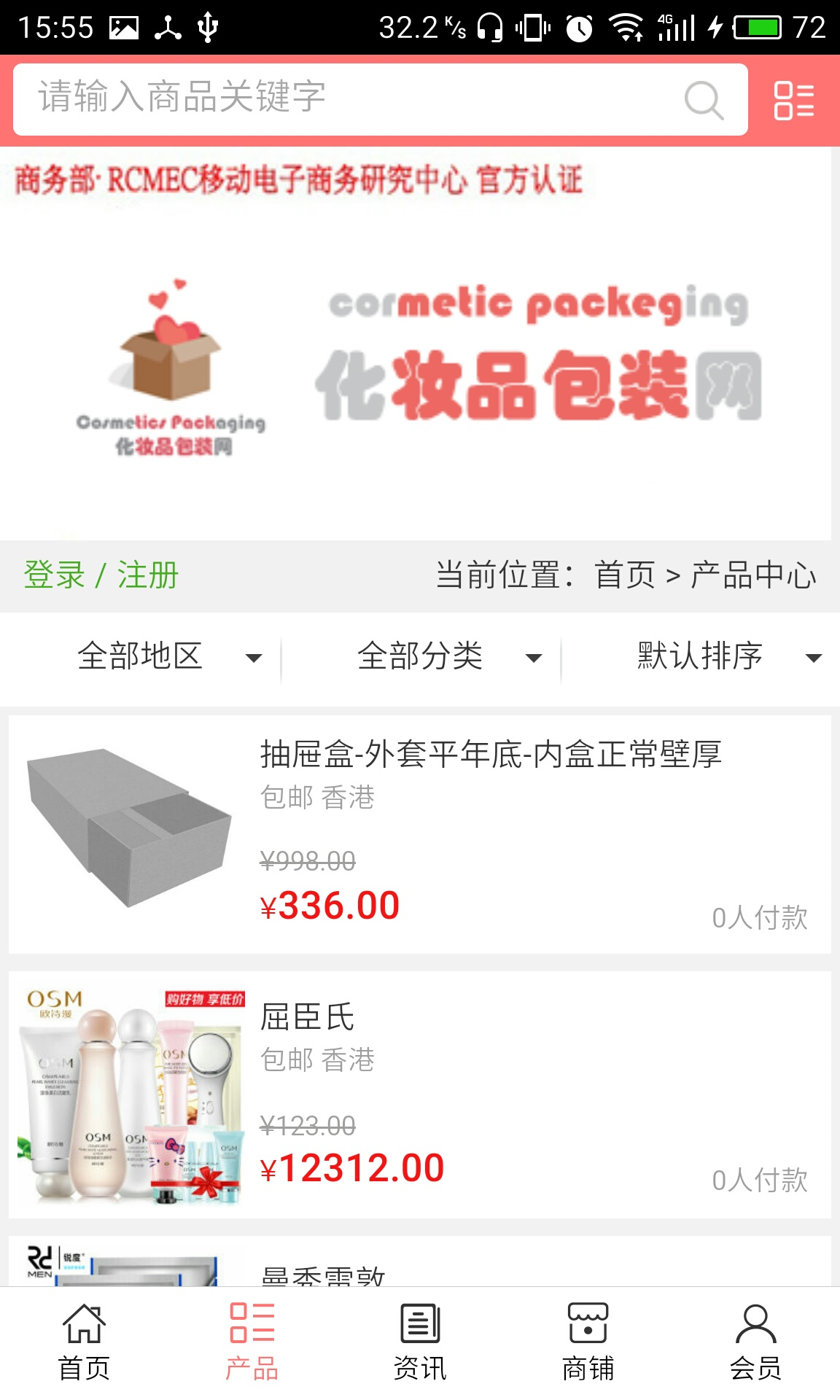Screen dimensions: 840x1400
Task: Open the 抽屉盒 drawer box product card
Action: (x=419, y=833)
